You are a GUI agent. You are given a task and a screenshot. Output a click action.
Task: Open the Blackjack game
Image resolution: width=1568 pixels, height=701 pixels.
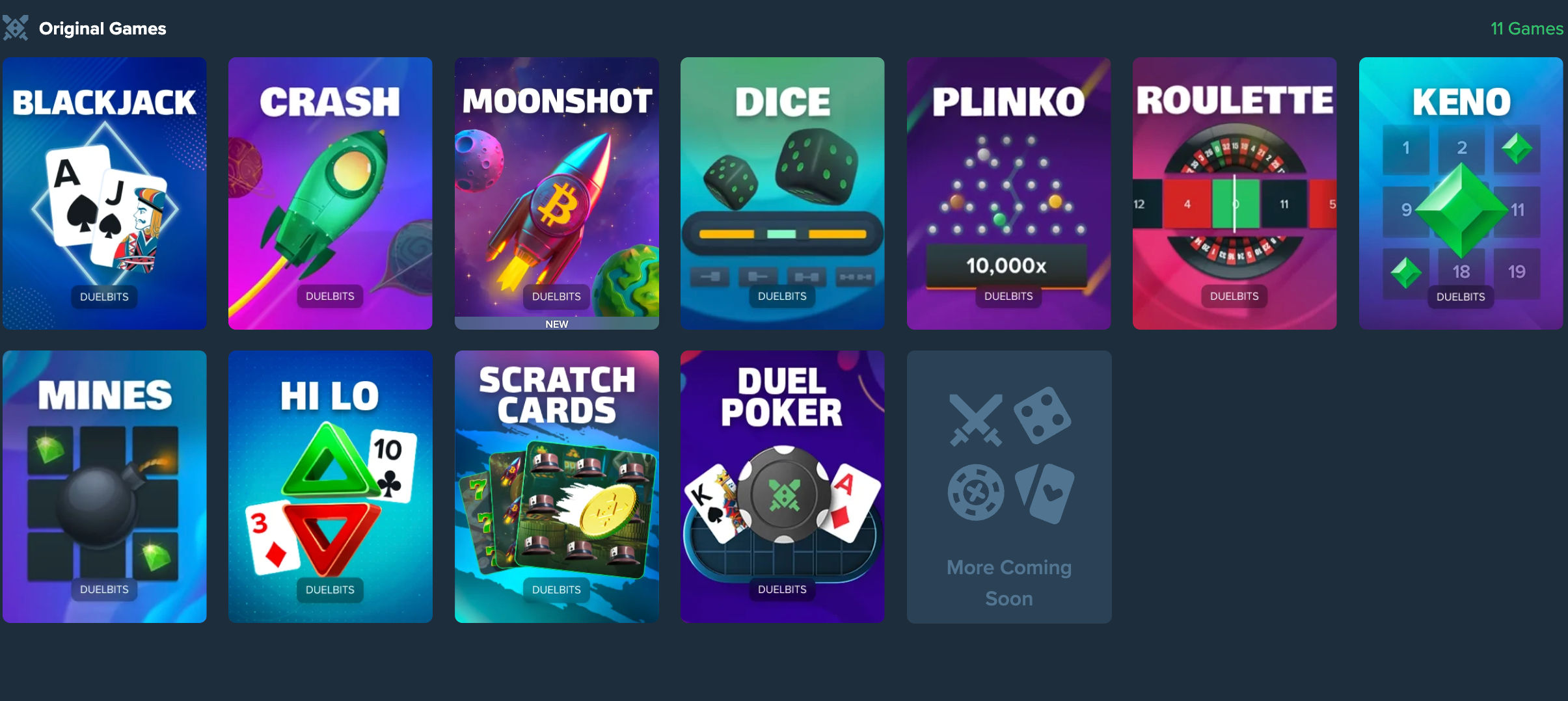coord(104,193)
